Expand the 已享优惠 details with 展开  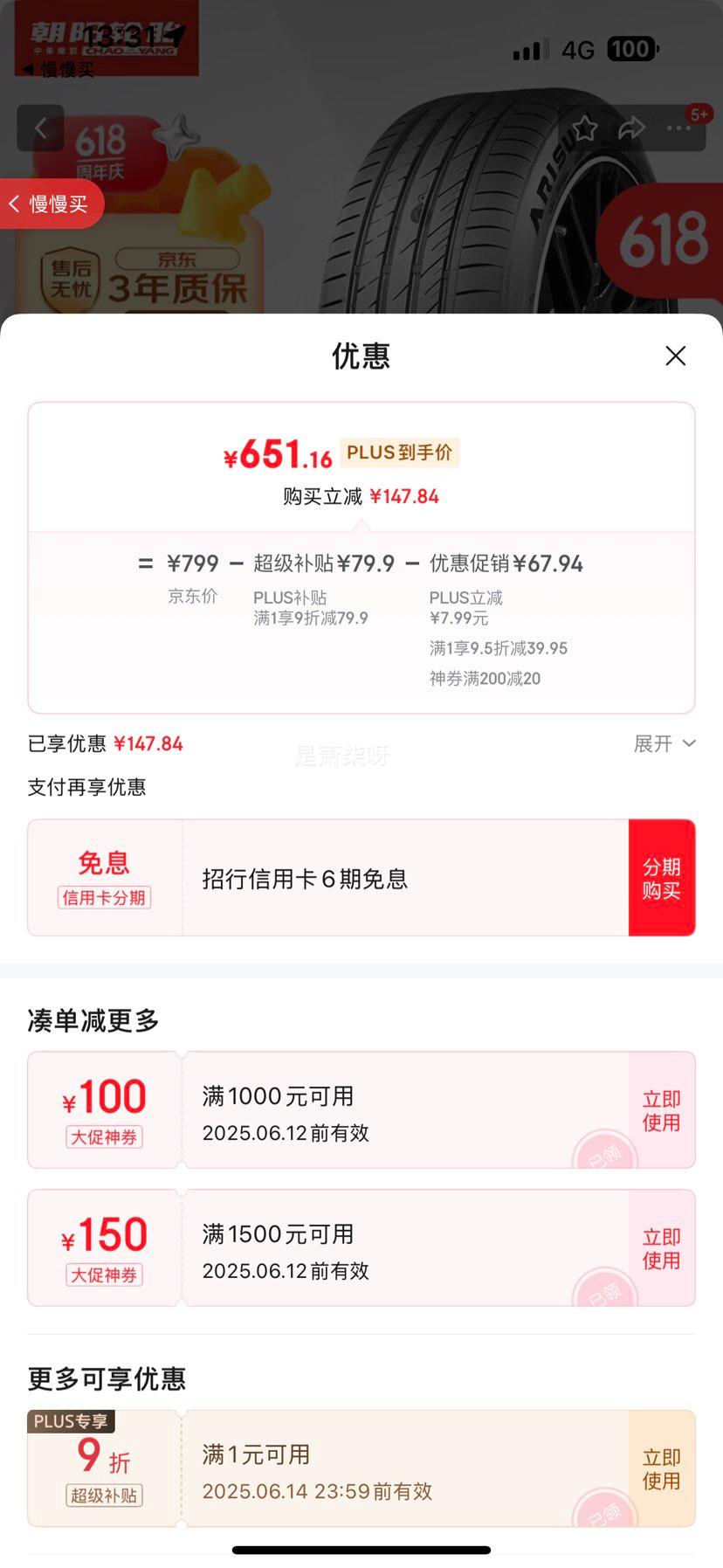(x=664, y=743)
